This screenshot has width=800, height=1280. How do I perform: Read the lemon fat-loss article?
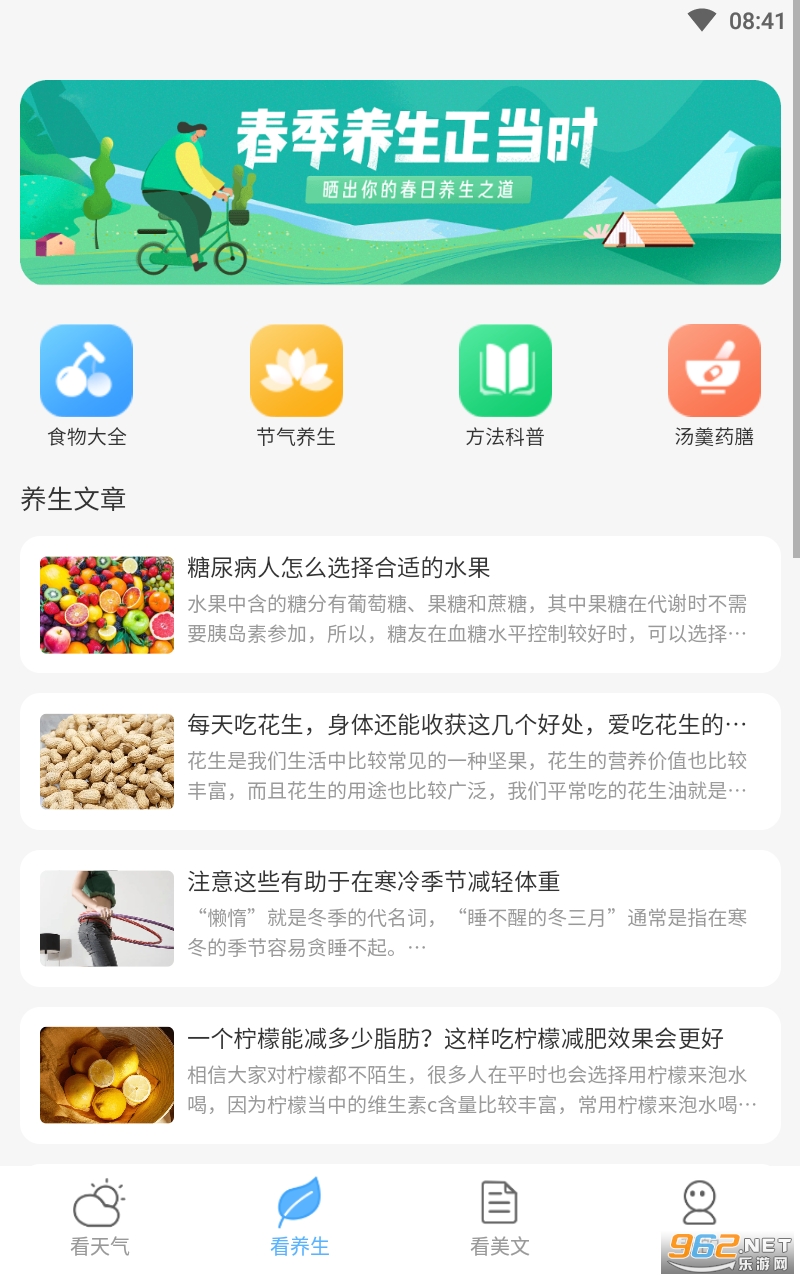point(400,1075)
